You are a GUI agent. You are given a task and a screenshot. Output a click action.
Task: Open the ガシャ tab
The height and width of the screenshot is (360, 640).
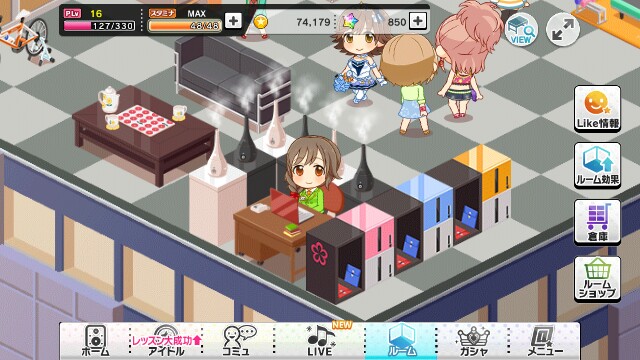coord(473,341)
